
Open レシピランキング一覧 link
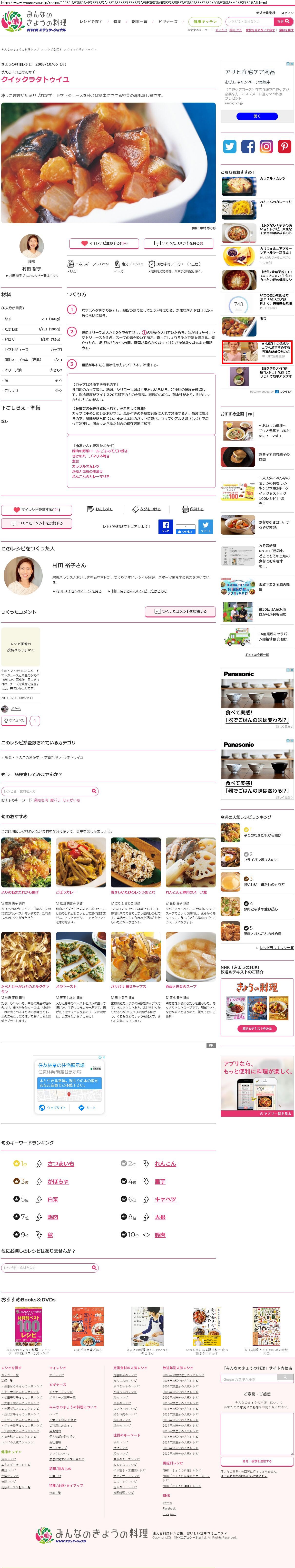point(276,948)
